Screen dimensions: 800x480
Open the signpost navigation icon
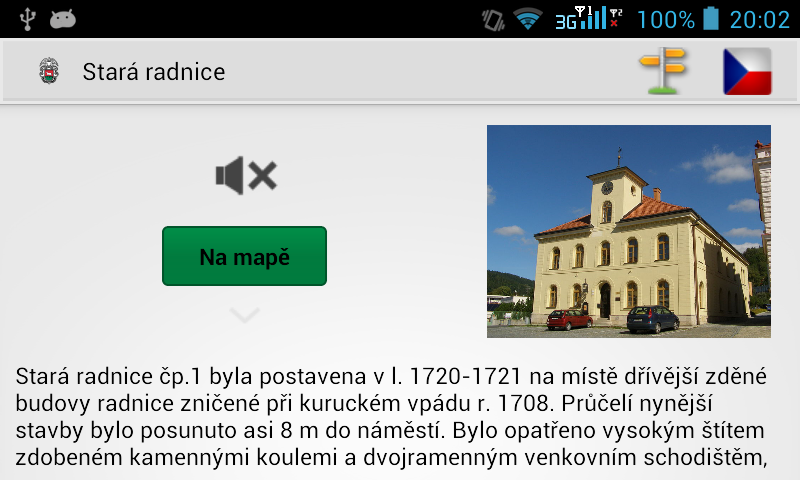[x=663, y=71]
